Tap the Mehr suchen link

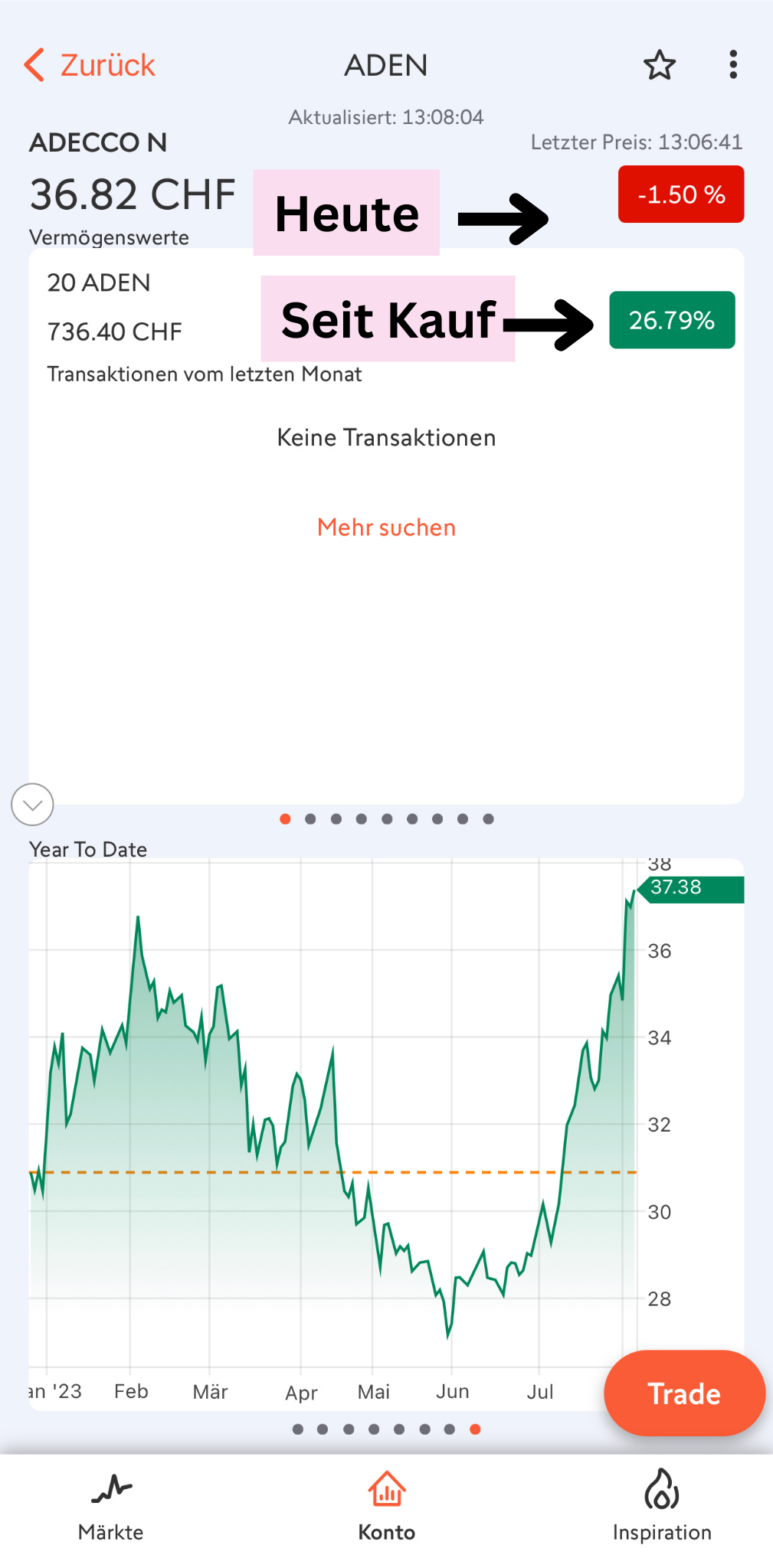[x=386, y=528]
